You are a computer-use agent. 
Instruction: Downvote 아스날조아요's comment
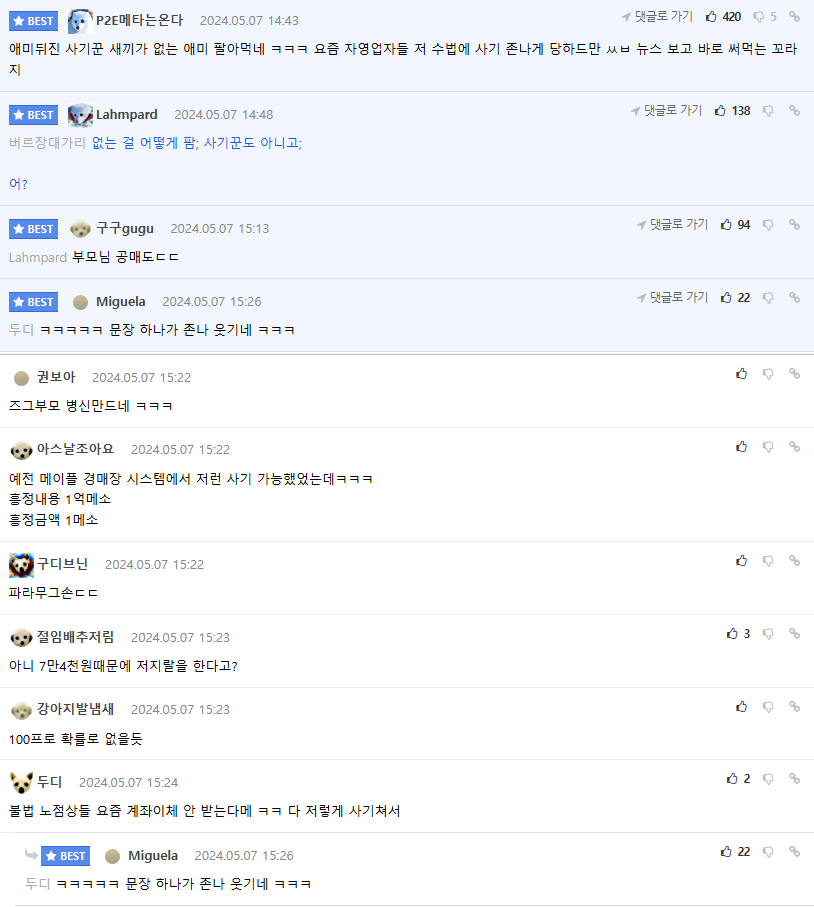[768, 446]
